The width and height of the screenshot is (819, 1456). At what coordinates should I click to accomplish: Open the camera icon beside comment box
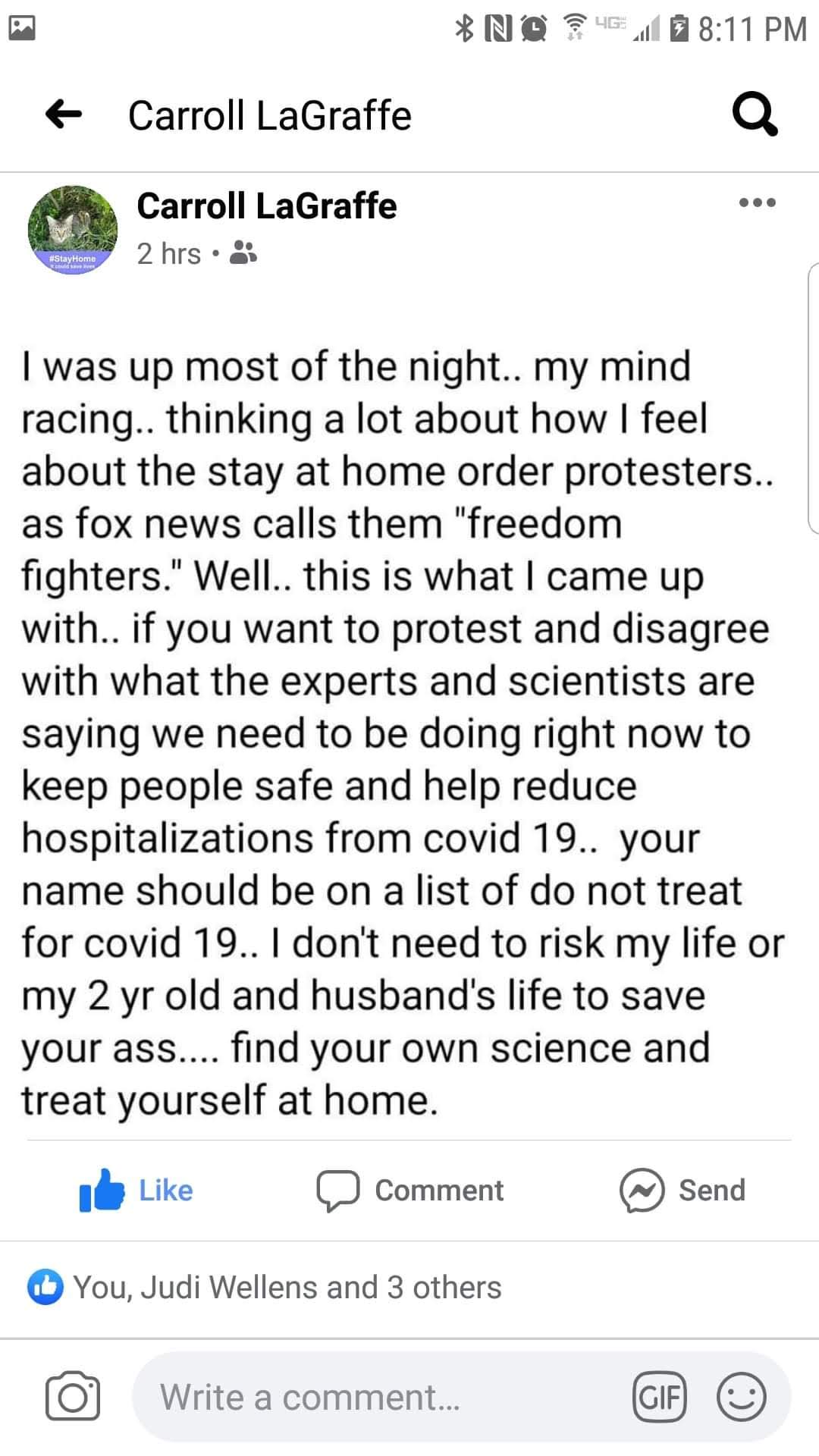(73, 1396)
